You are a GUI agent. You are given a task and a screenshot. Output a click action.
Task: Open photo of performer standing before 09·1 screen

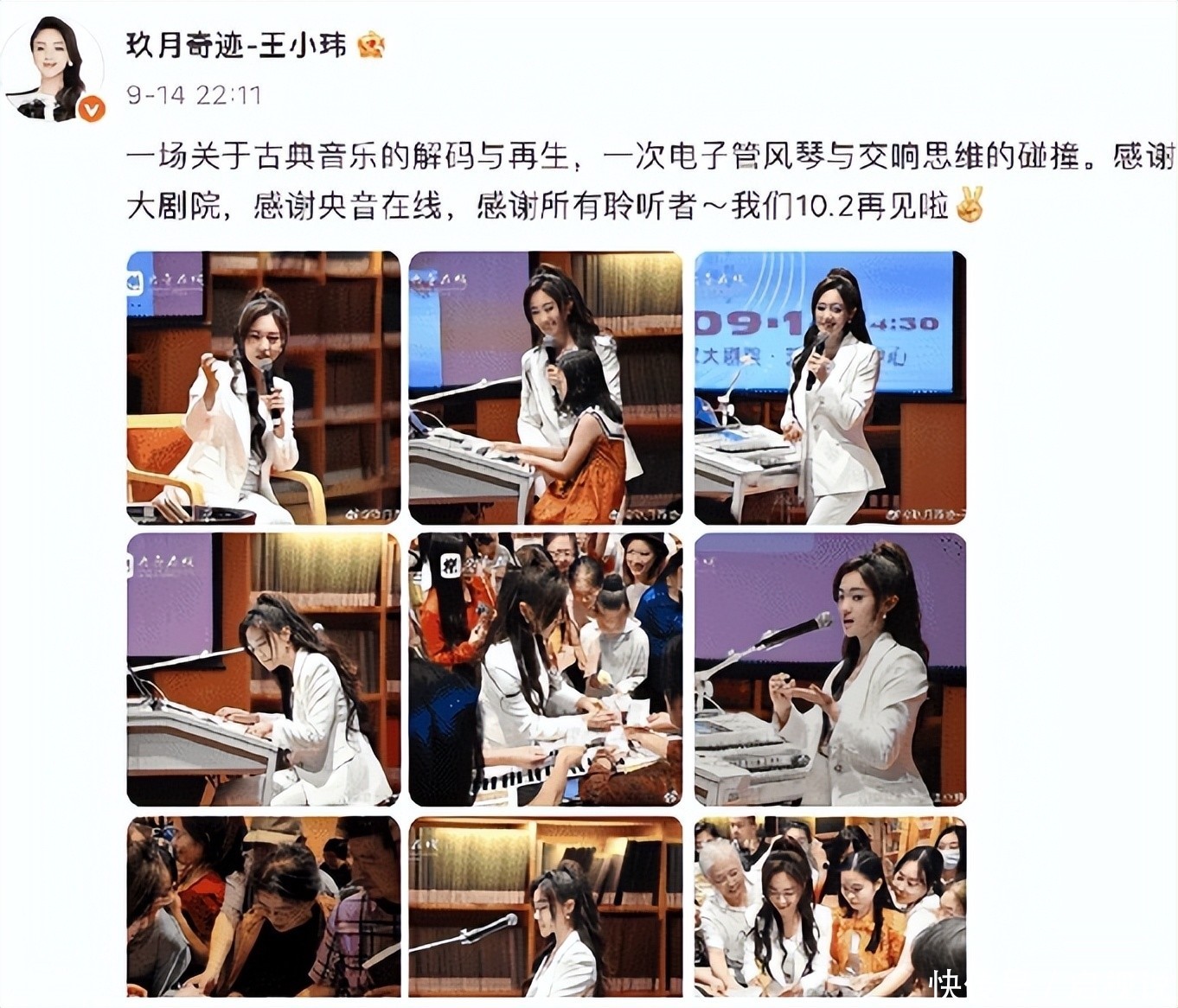tap(829, 387)
